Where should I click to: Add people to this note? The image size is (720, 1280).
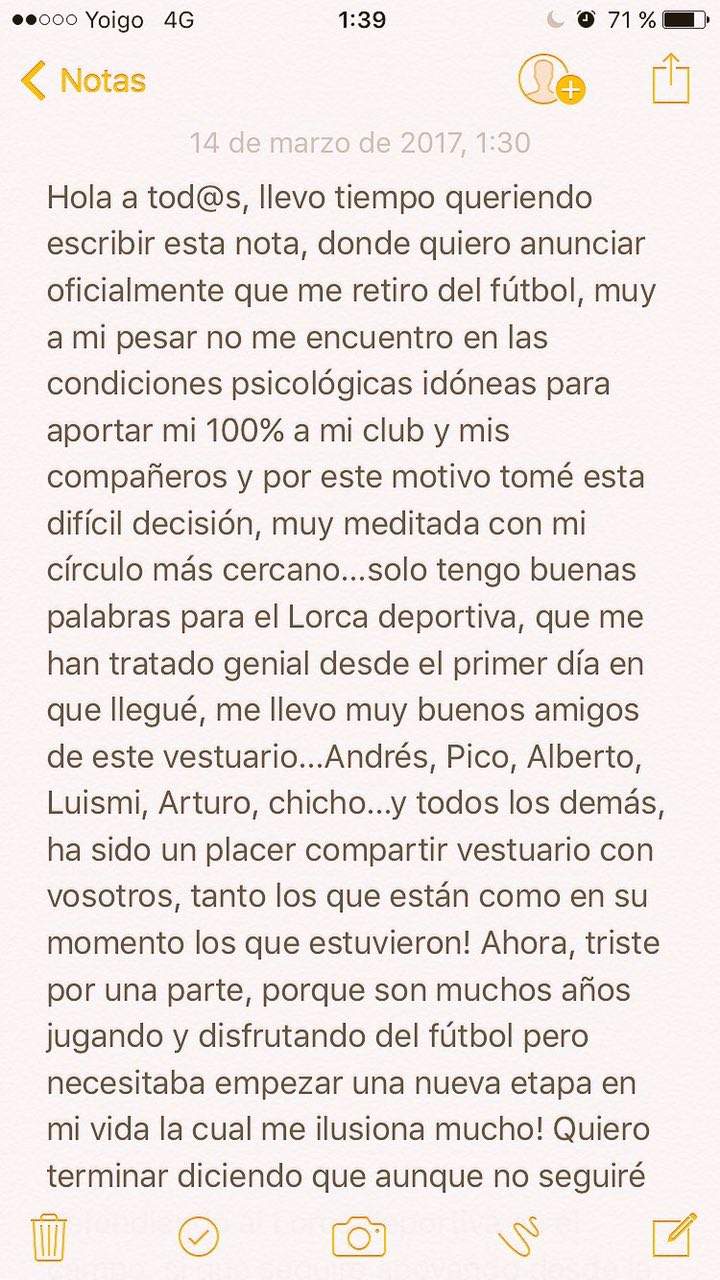pyautogui.click(x=550, y=79)
